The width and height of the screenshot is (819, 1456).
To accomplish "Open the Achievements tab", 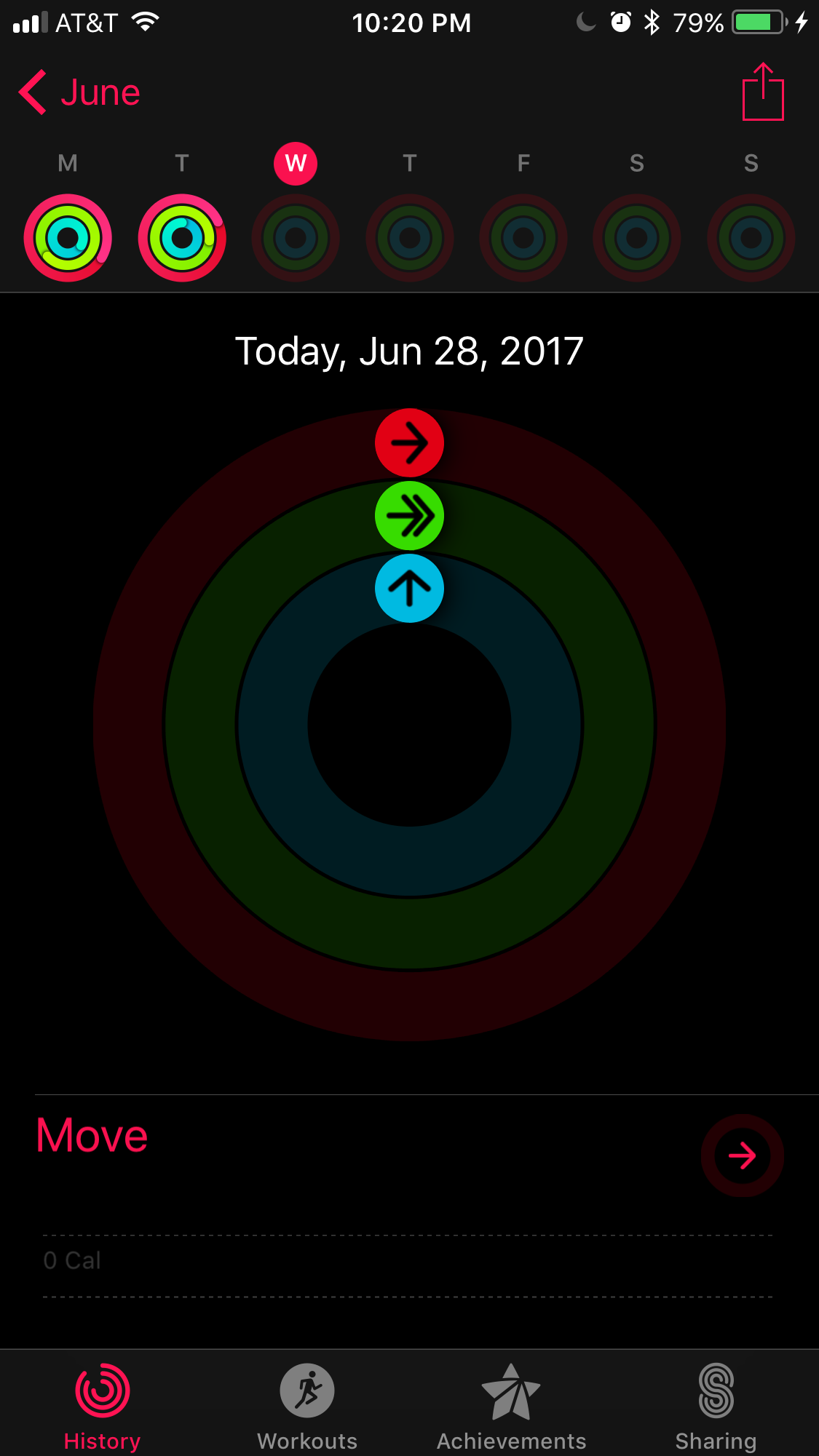I will [x=511, y=1407].
